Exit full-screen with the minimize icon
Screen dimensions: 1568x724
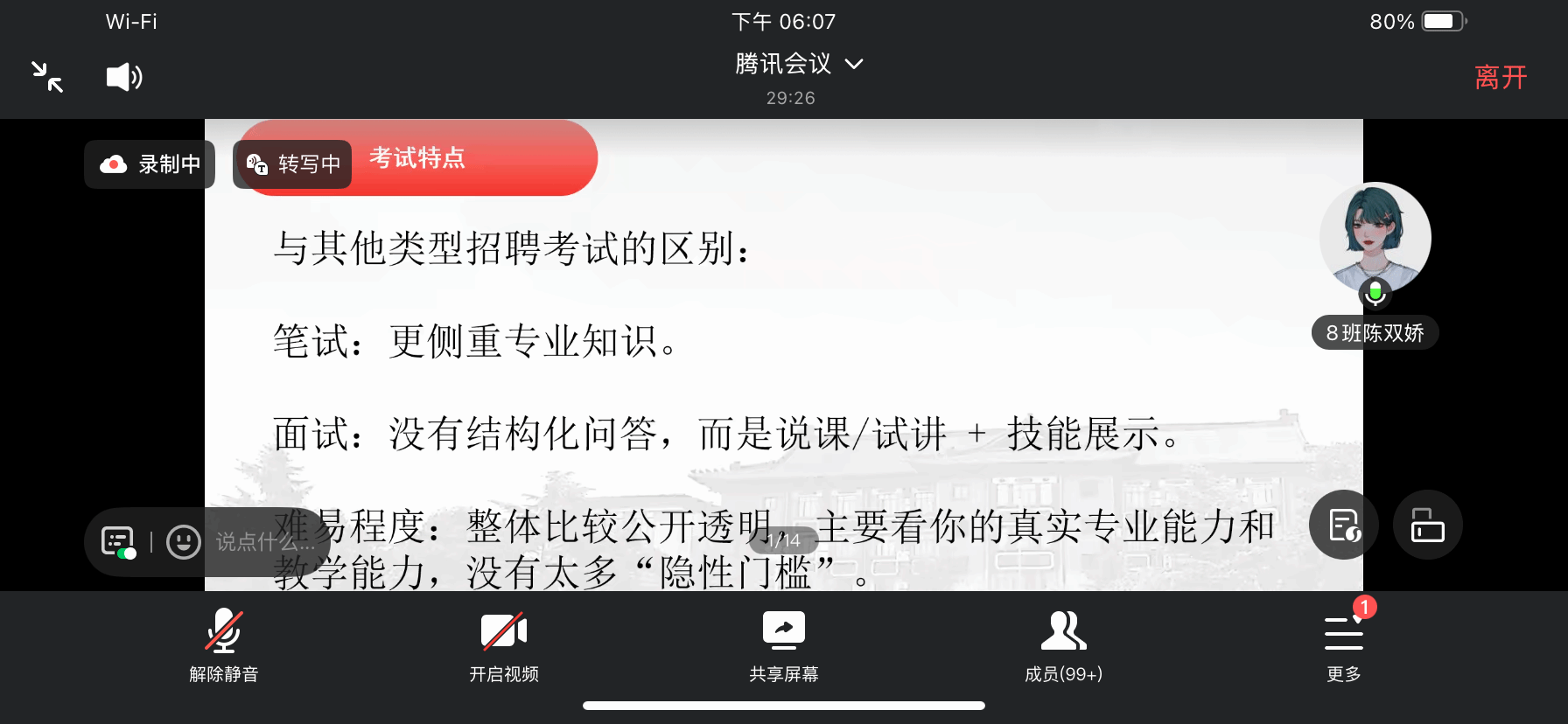pos(47,77)
